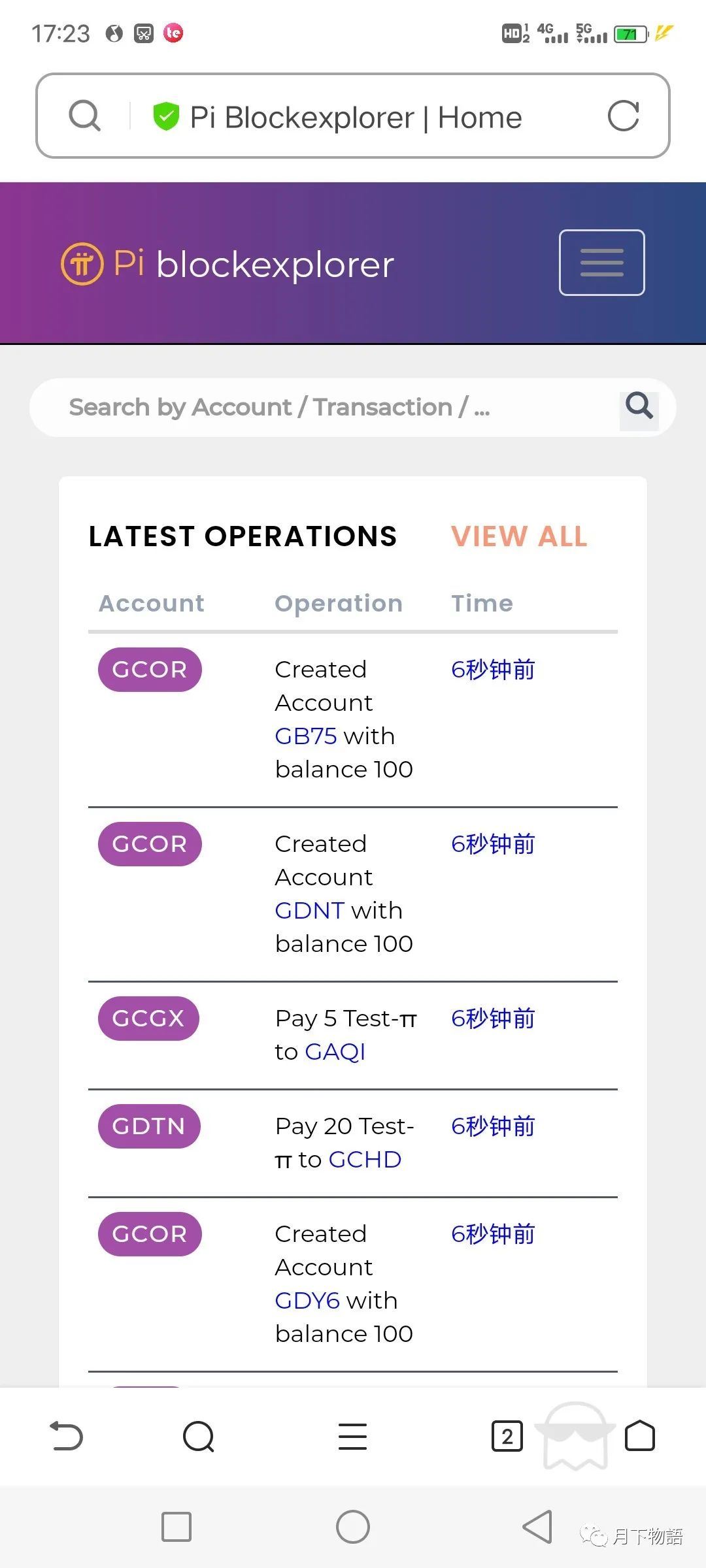Open account link GDY6
706x1568 pixels.
(307, 1301)
